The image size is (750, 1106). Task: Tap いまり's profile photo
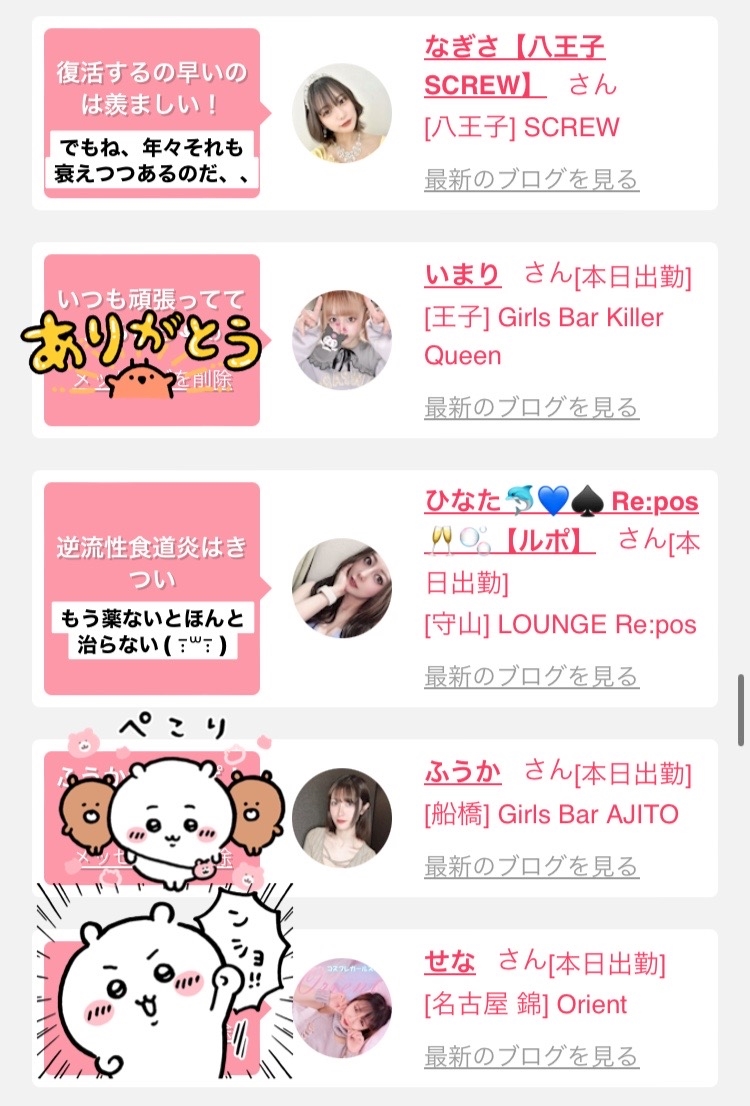tap(342, 340)
